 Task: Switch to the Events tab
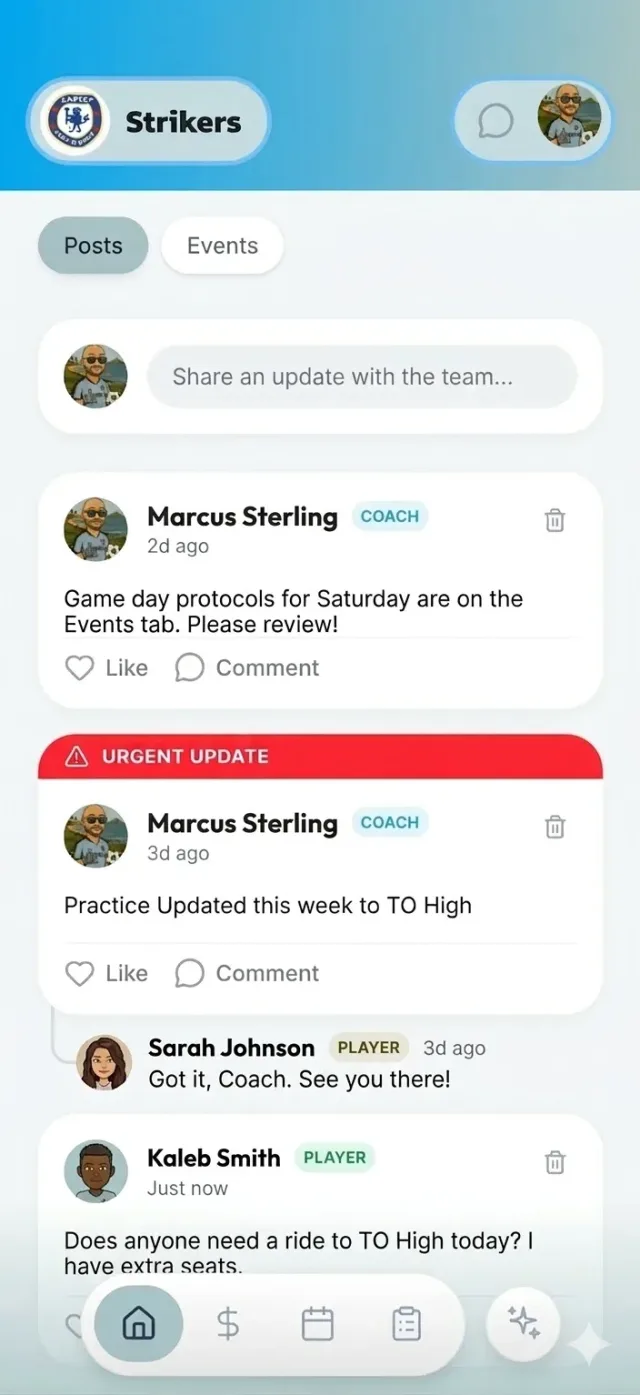pos(222,245)
